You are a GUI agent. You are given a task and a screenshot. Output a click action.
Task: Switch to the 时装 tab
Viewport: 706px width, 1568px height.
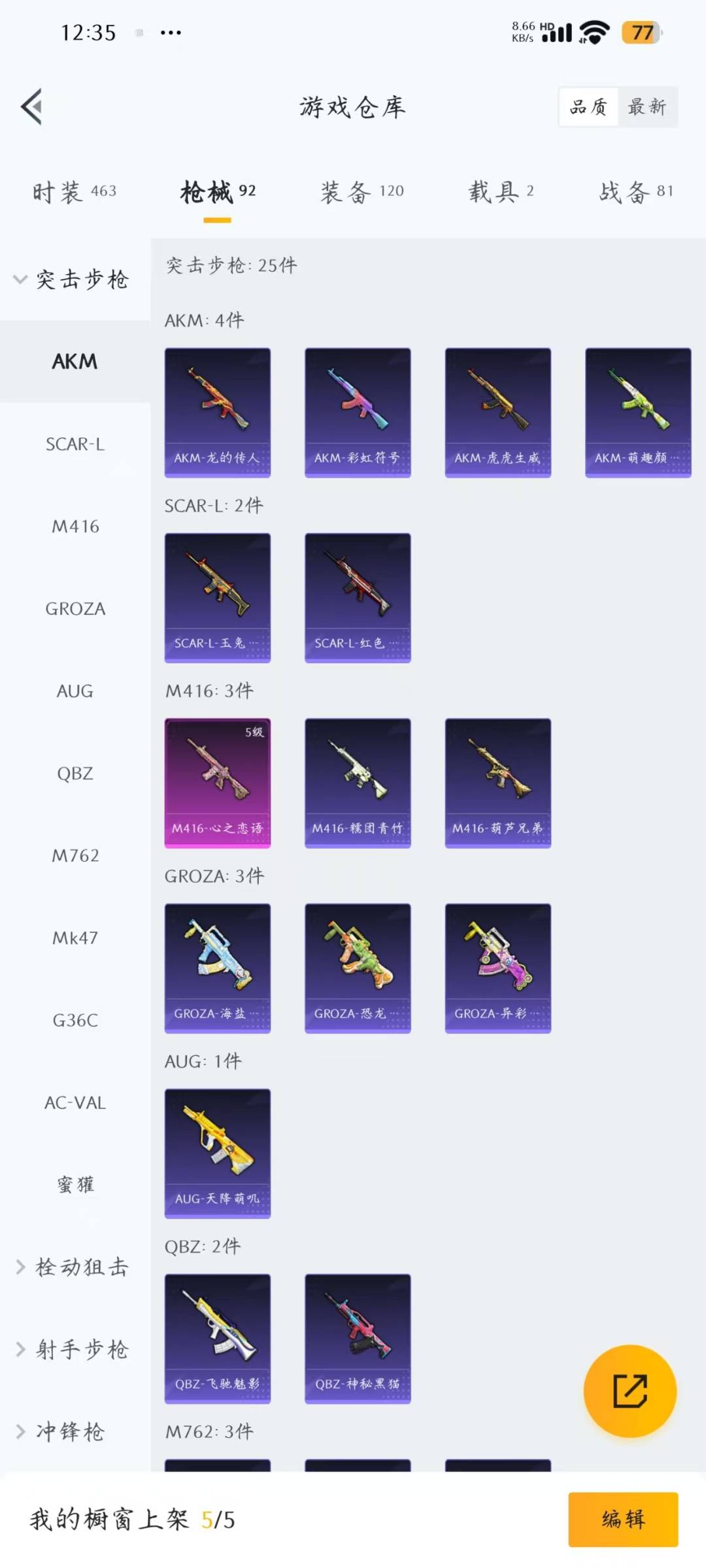(x=75, y=191)
